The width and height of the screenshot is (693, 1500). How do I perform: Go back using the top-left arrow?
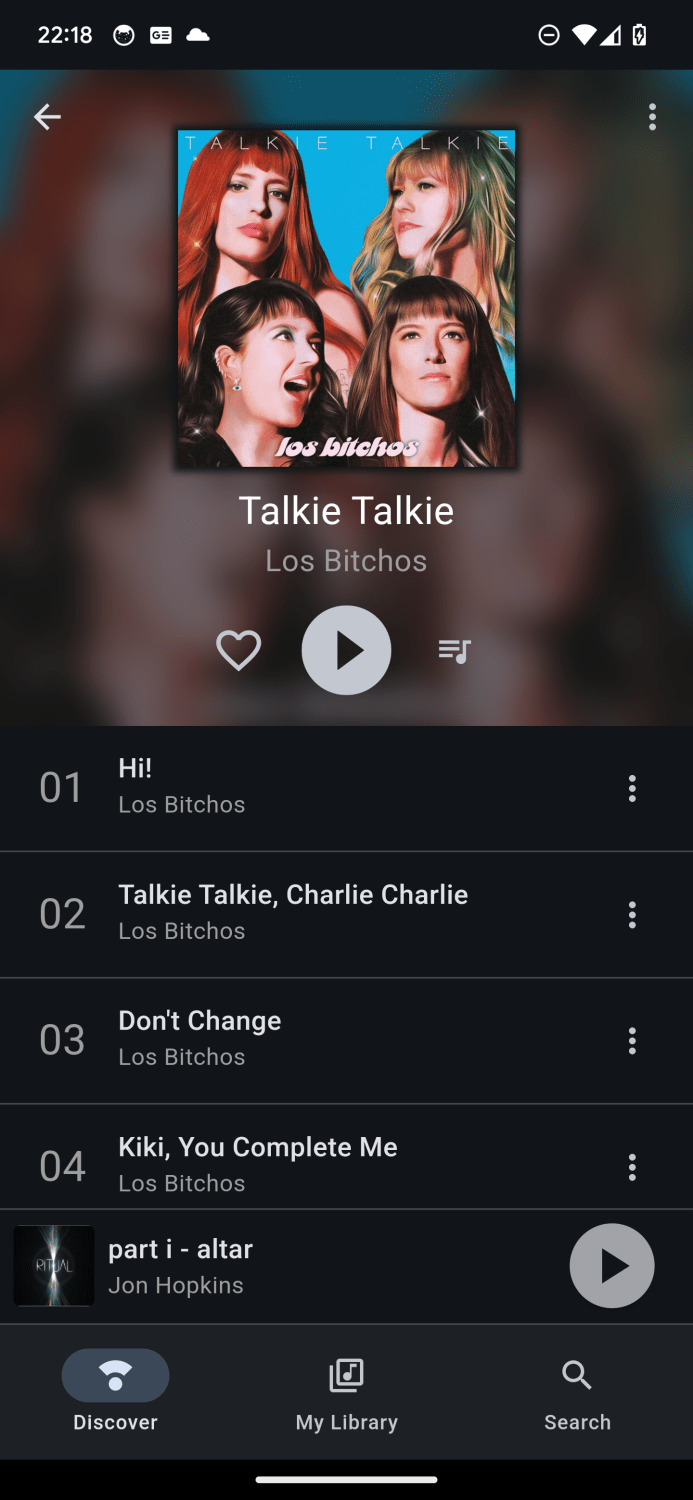[x=47, y=117]
